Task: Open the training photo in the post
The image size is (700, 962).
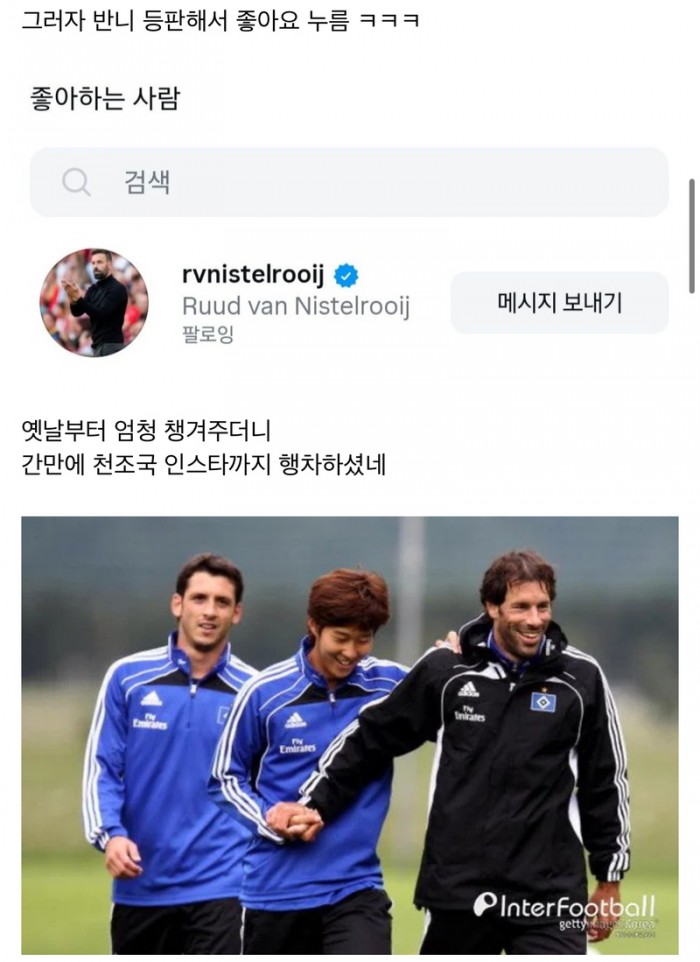Action: pos(349,735)
